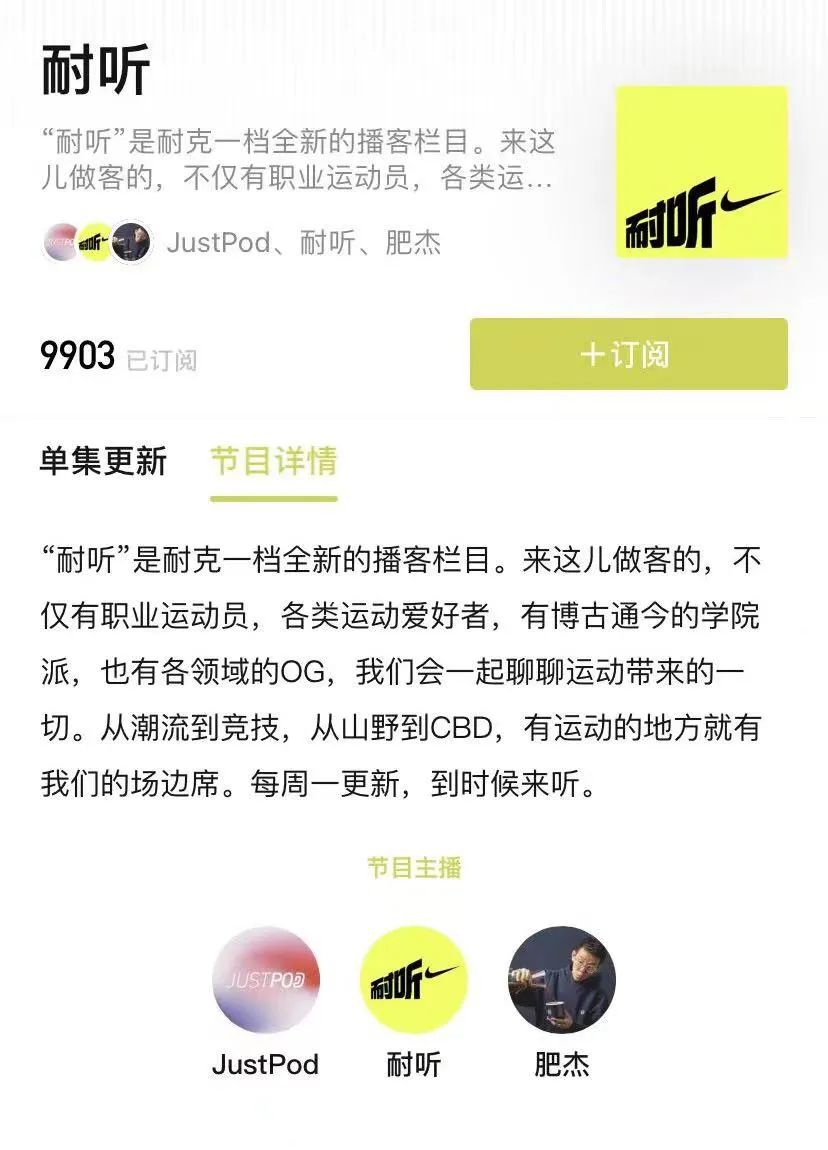The width and height of the screenshot is (828, 1150).
Task: Open host JustPod's profile avatar
Action: click(x=266, y=979)
